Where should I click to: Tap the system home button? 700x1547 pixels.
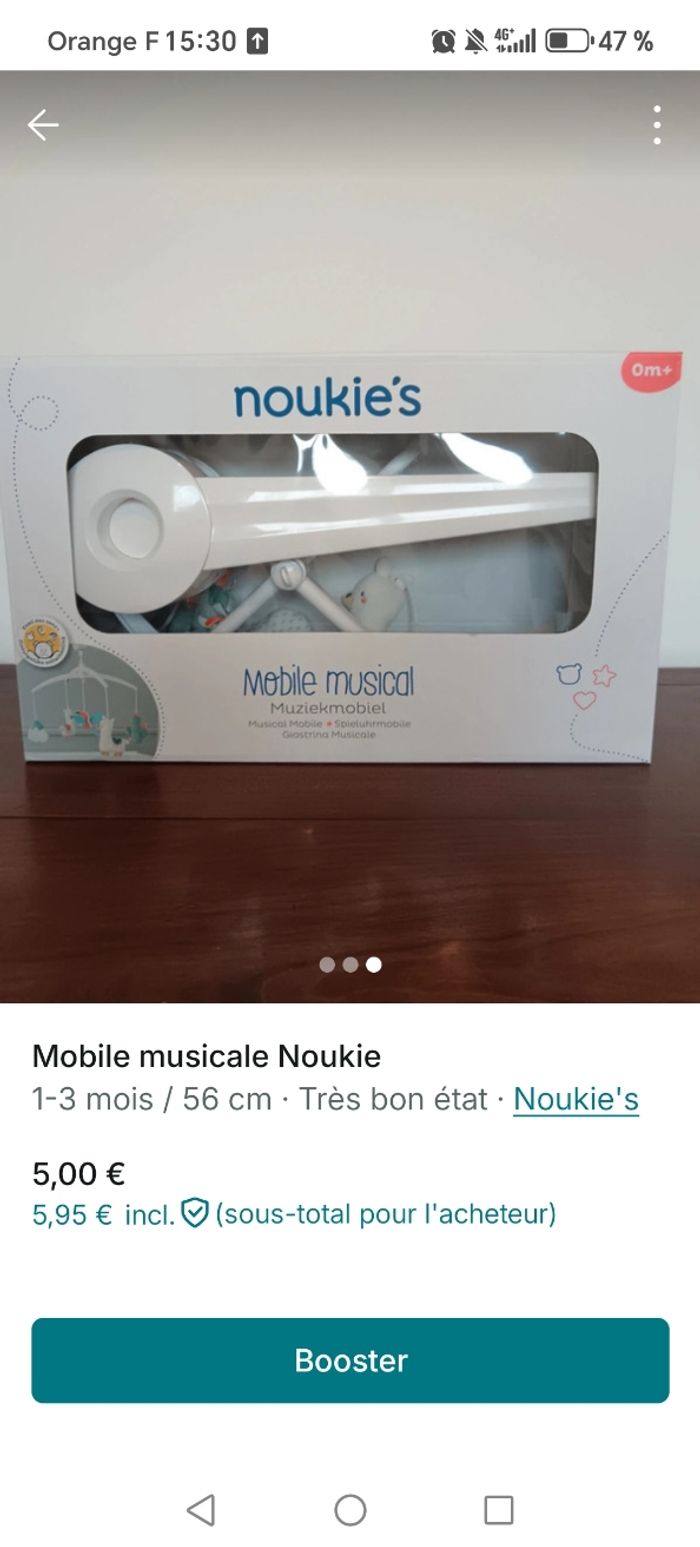(x=350, y=1509)
